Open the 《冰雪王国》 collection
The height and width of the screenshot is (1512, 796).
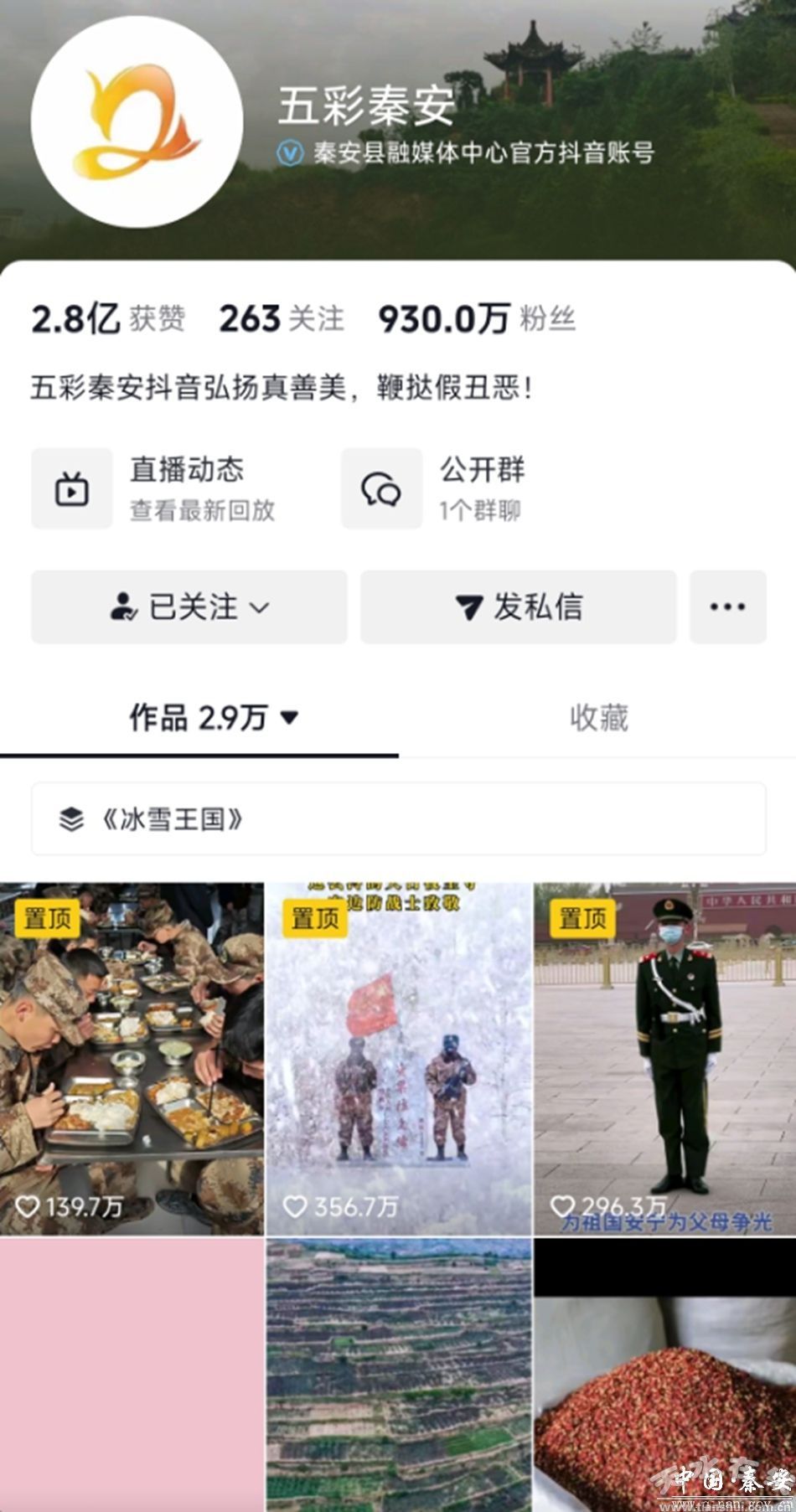click(398, 818)
